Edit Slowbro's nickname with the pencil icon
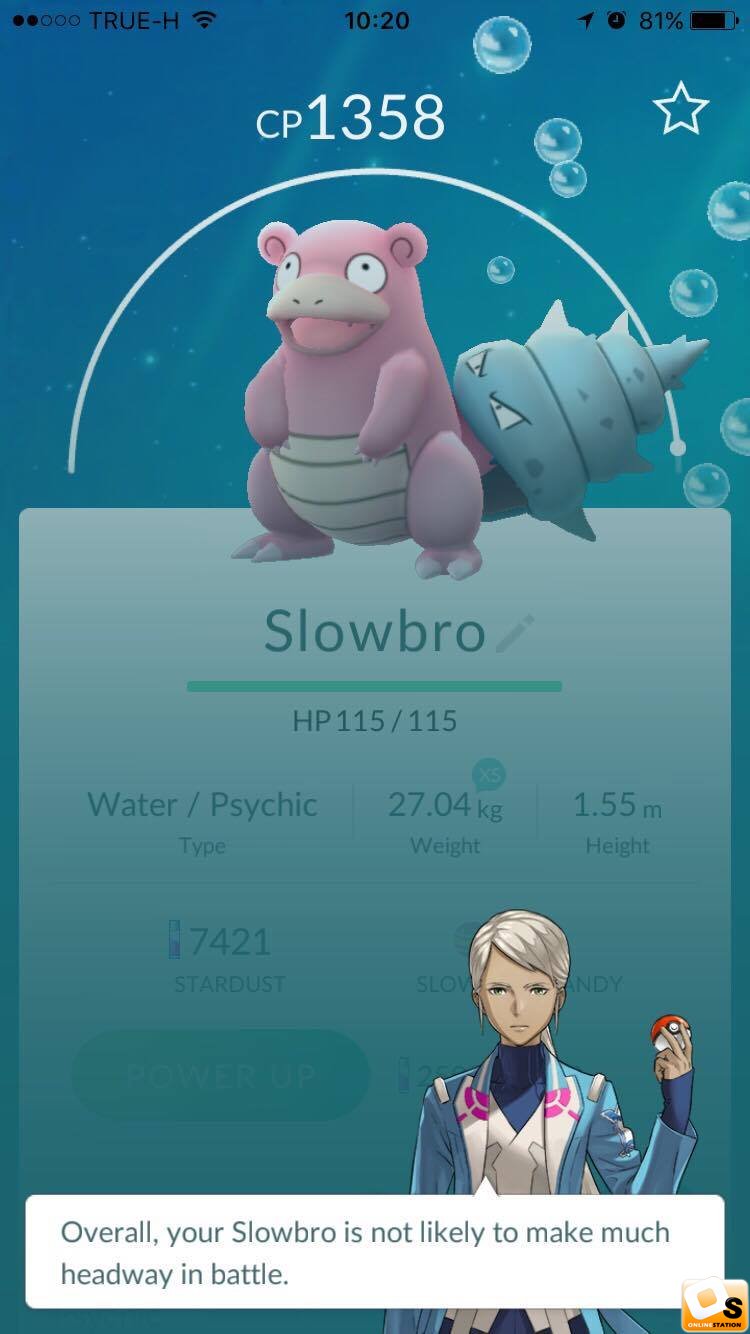The image size is (750, 1334). 514,634
